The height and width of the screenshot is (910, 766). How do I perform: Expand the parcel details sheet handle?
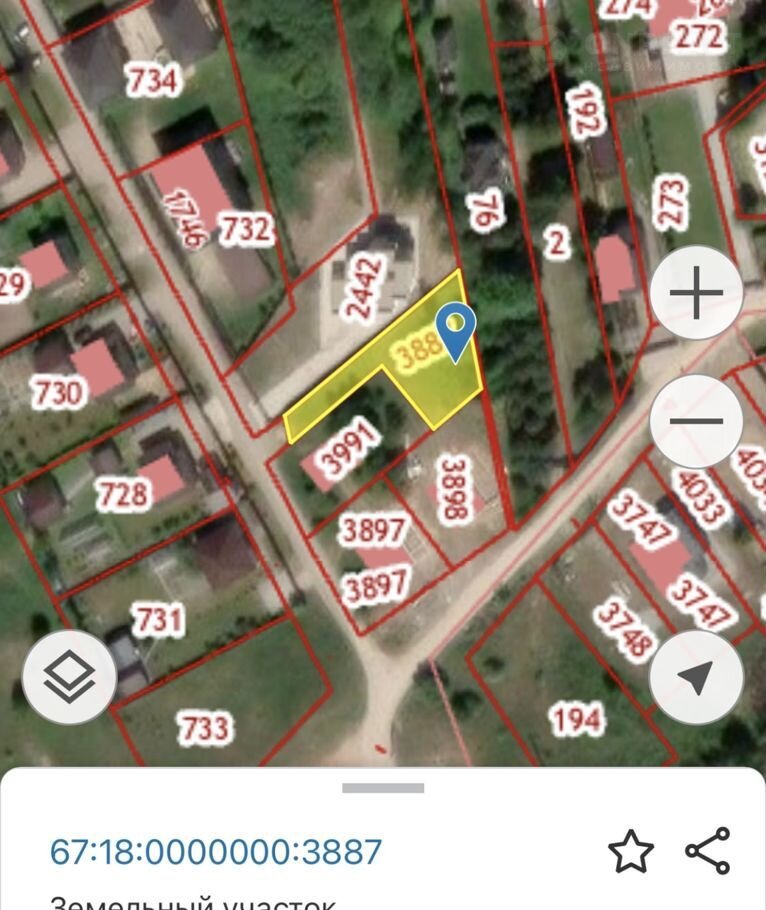click(x=383, y=788)
